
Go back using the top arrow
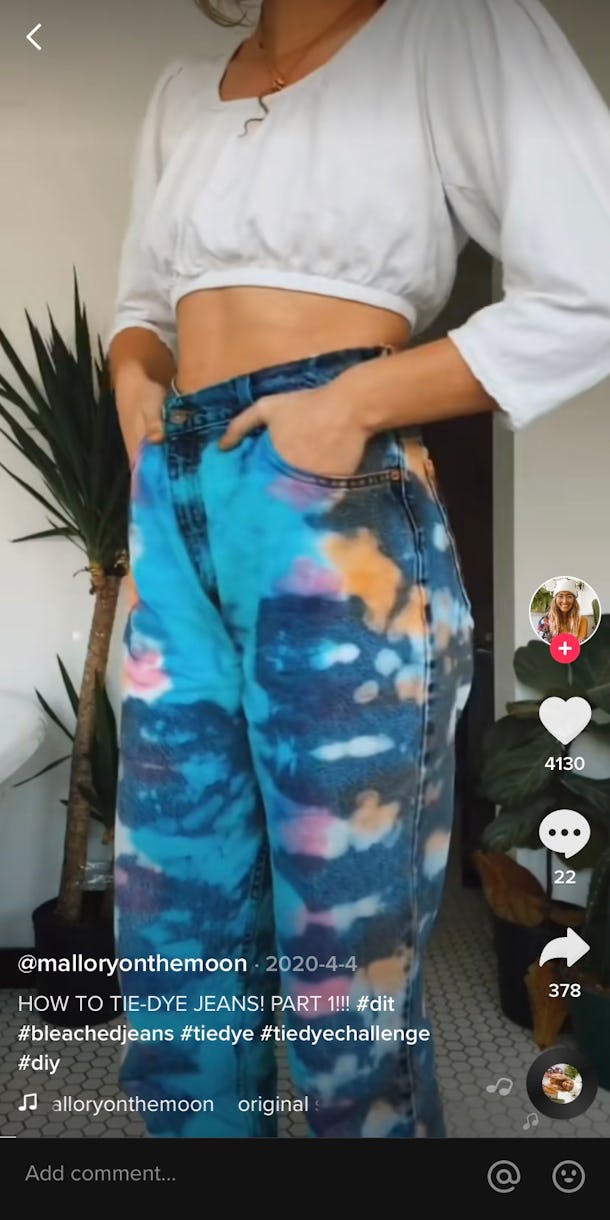(34, 38)
